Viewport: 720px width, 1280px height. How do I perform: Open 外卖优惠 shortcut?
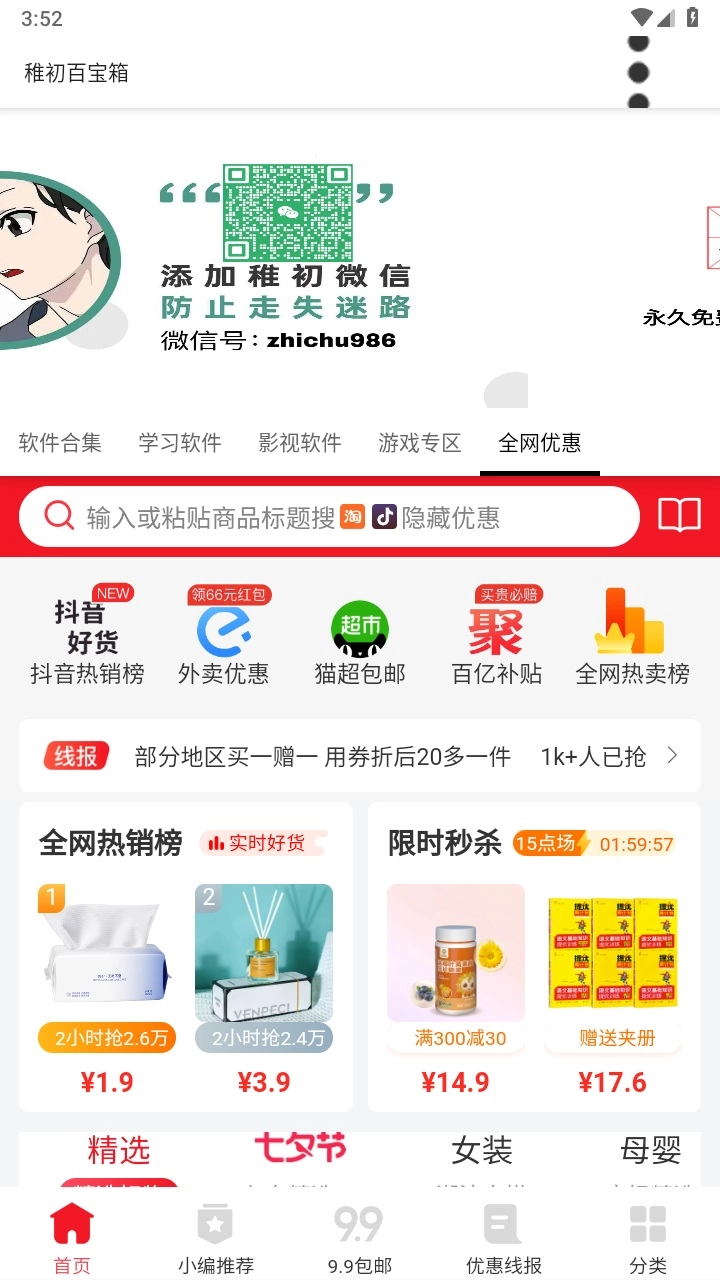(223, 638)
